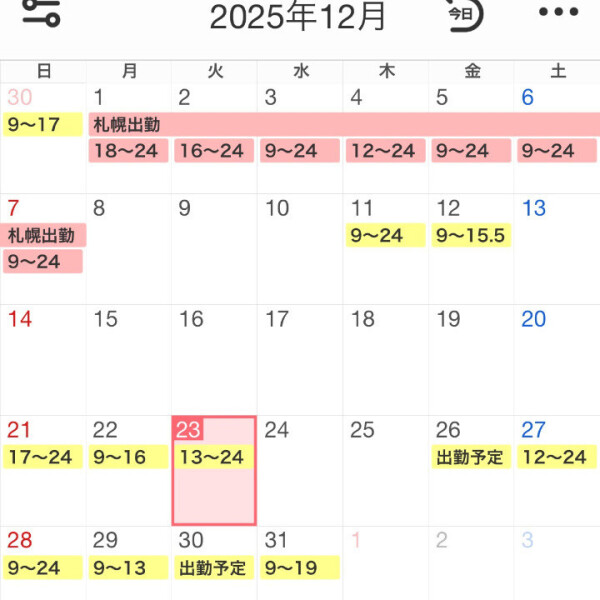The image size is (600, 600).
Task: Open the 出勤予定 event on December 30
Action: (213, 568)
